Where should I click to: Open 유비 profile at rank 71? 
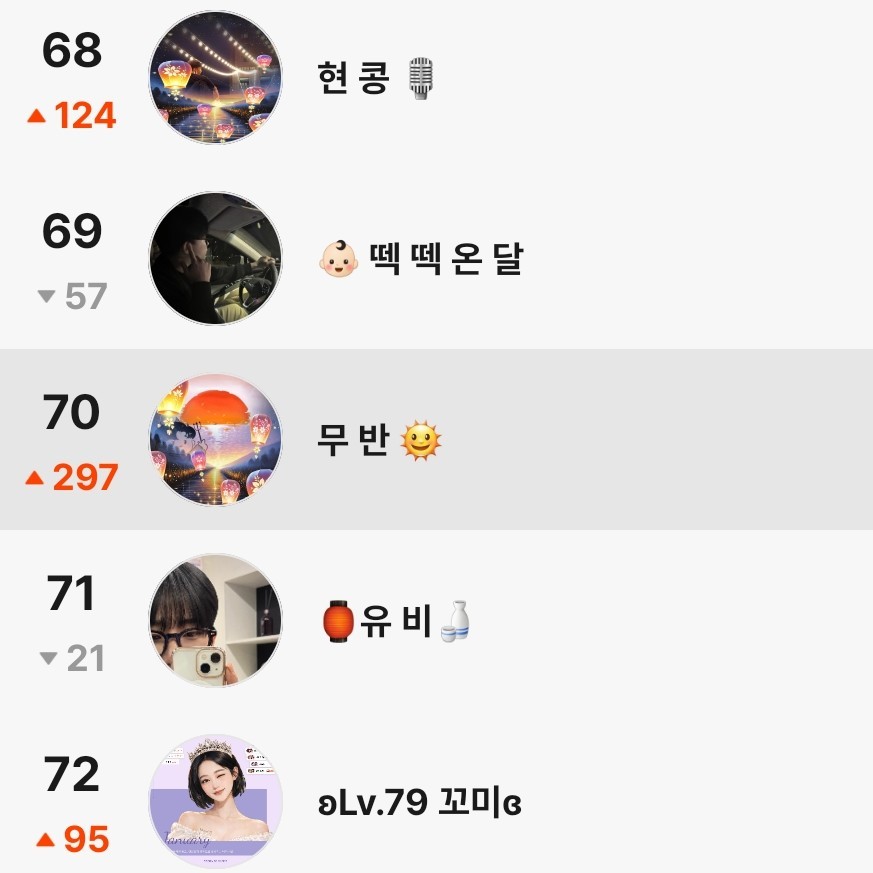215,620
